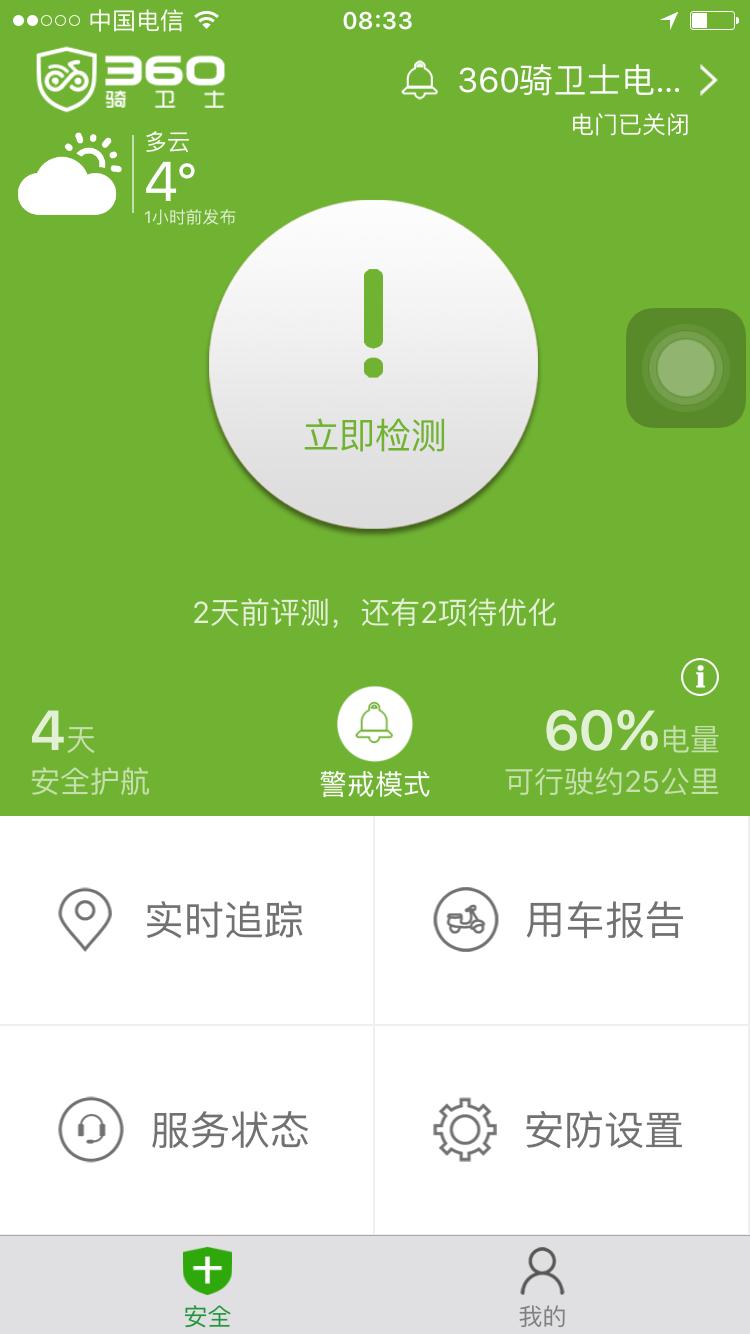Switch to the 我的 tab
This screenshot has width=750, height=1334.
coord(543,1285)
